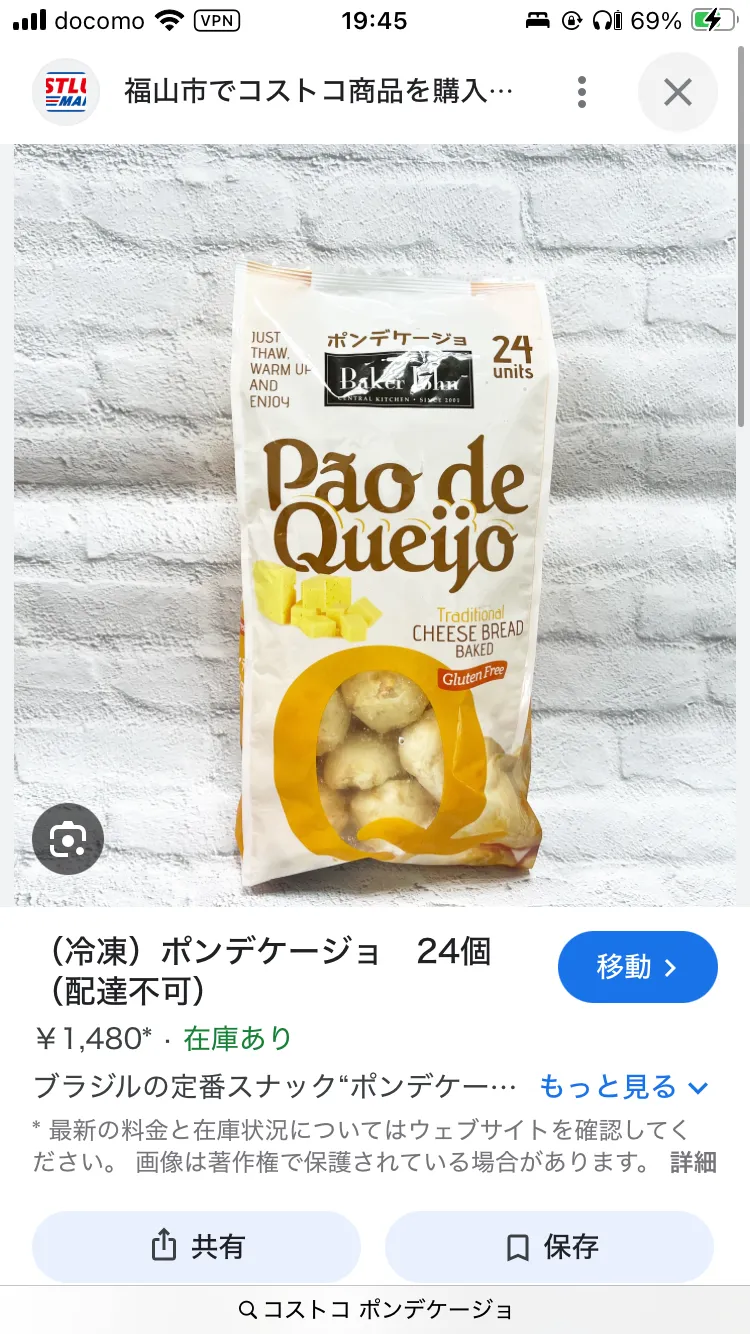This screenshot has height=1334, width=750.
Task: Save this item with 保存
Action: pyautogui.click(x=550, y=1247)
